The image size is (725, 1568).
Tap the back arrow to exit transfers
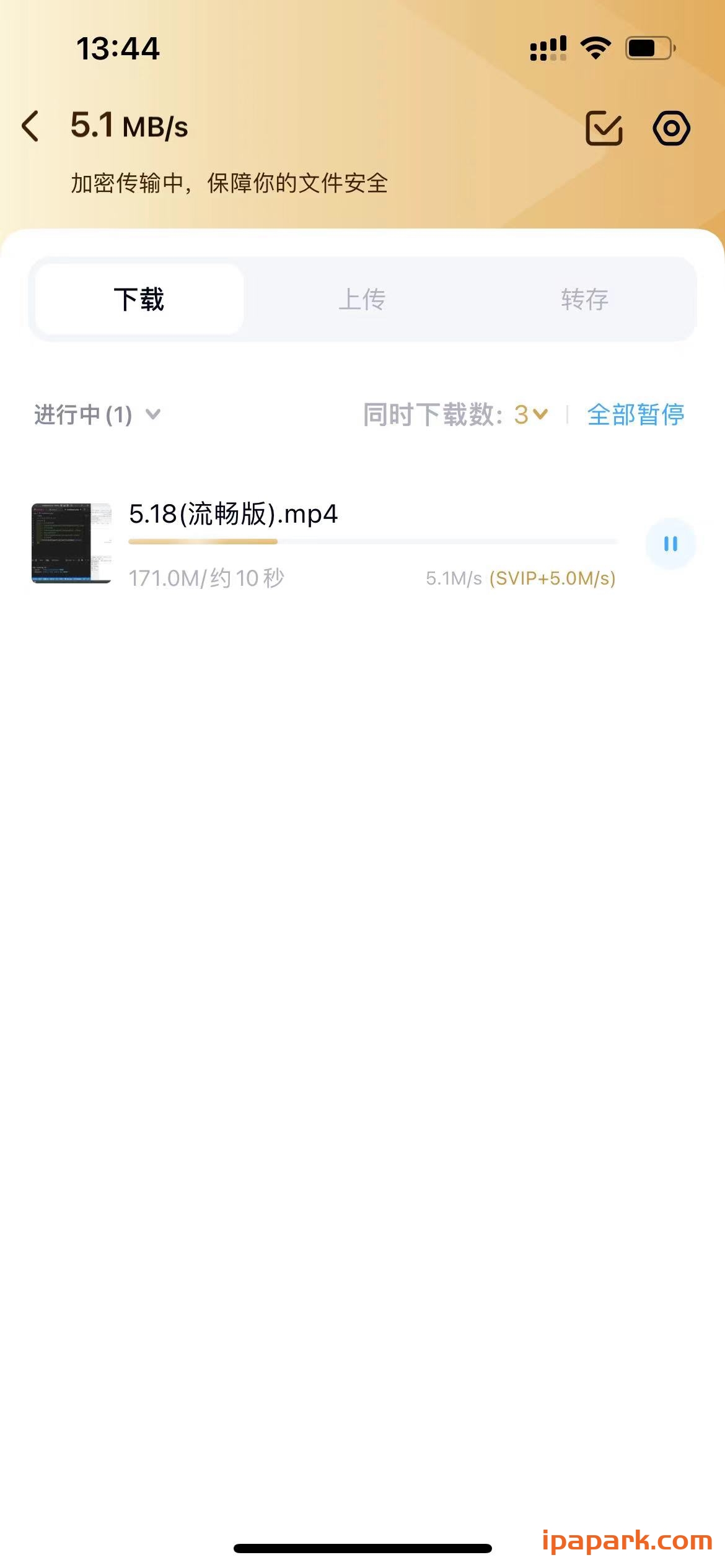[x=31, y=127]
